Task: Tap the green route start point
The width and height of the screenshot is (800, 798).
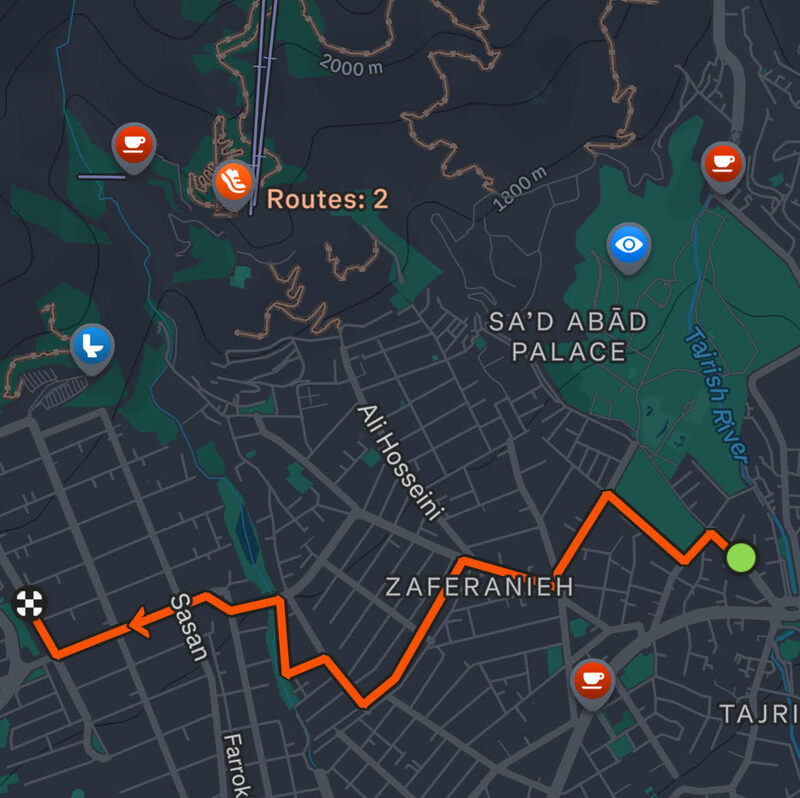Action: pyautogui.click(x=741, y=557)
